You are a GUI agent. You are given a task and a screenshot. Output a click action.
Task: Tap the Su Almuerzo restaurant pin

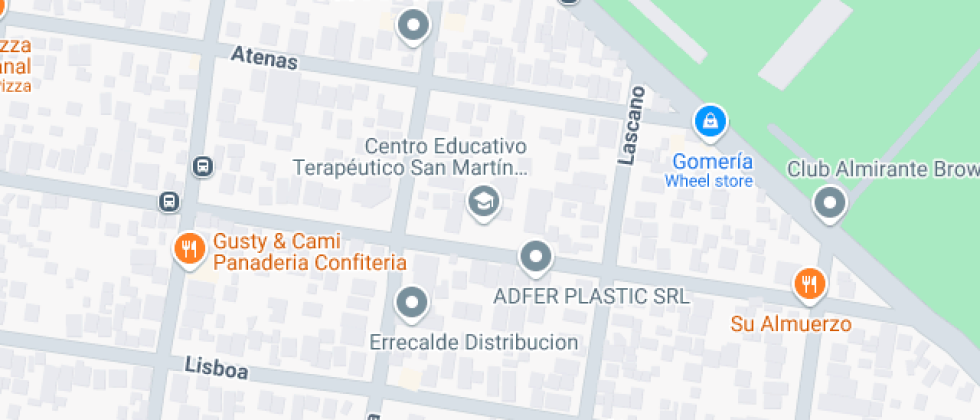pos(810,286)
